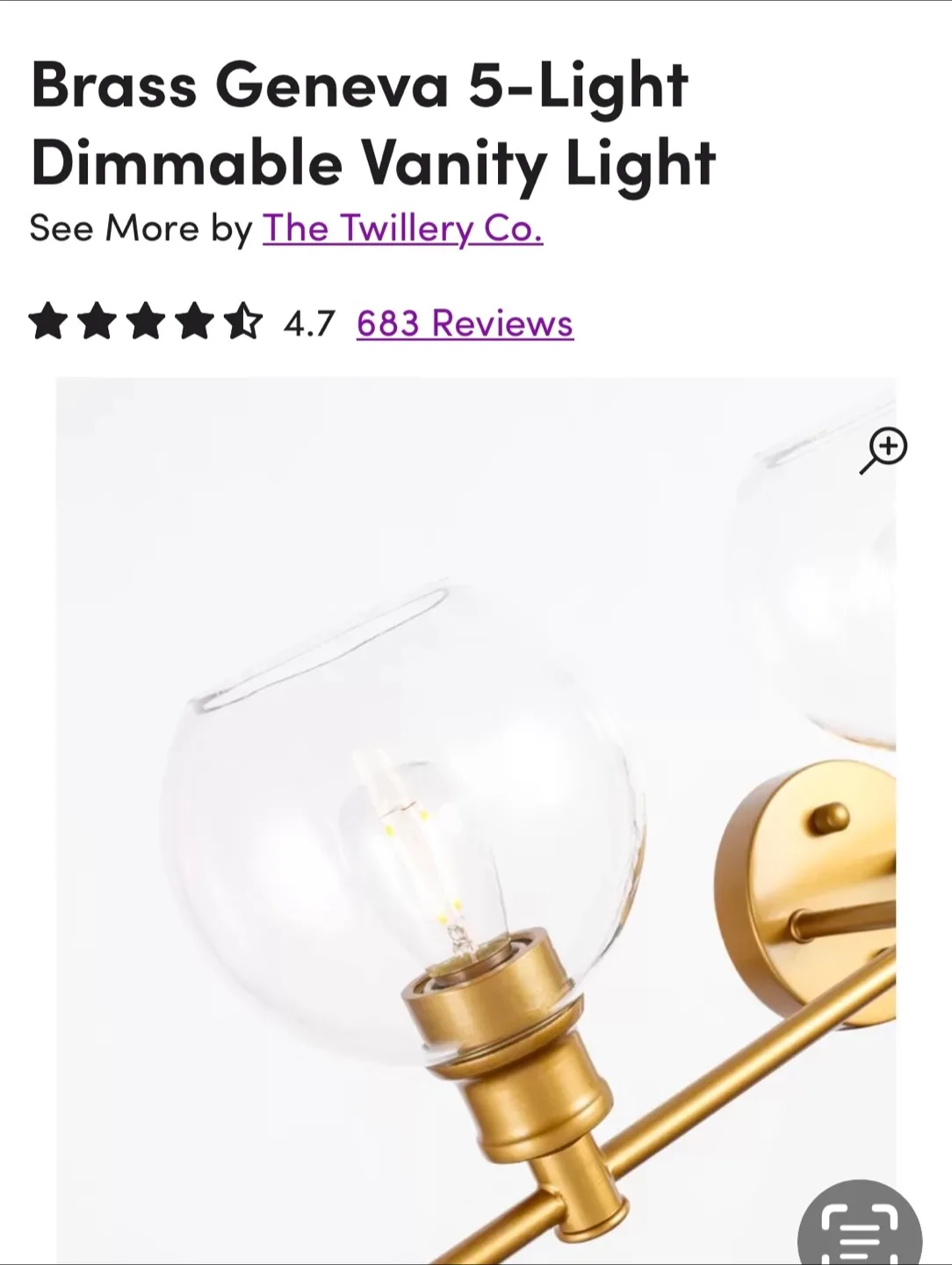Click the main product photo to enlarge
This screenshot has height=1265, width=952.
pyautogui.click(x=474, y=817)
